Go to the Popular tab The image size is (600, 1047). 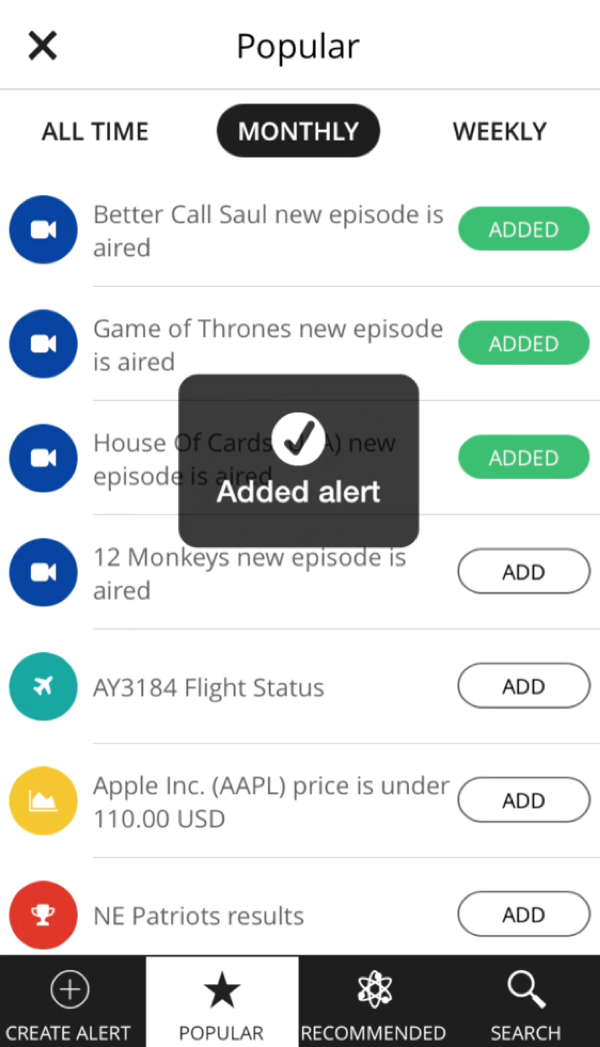tap(221, 1002)
